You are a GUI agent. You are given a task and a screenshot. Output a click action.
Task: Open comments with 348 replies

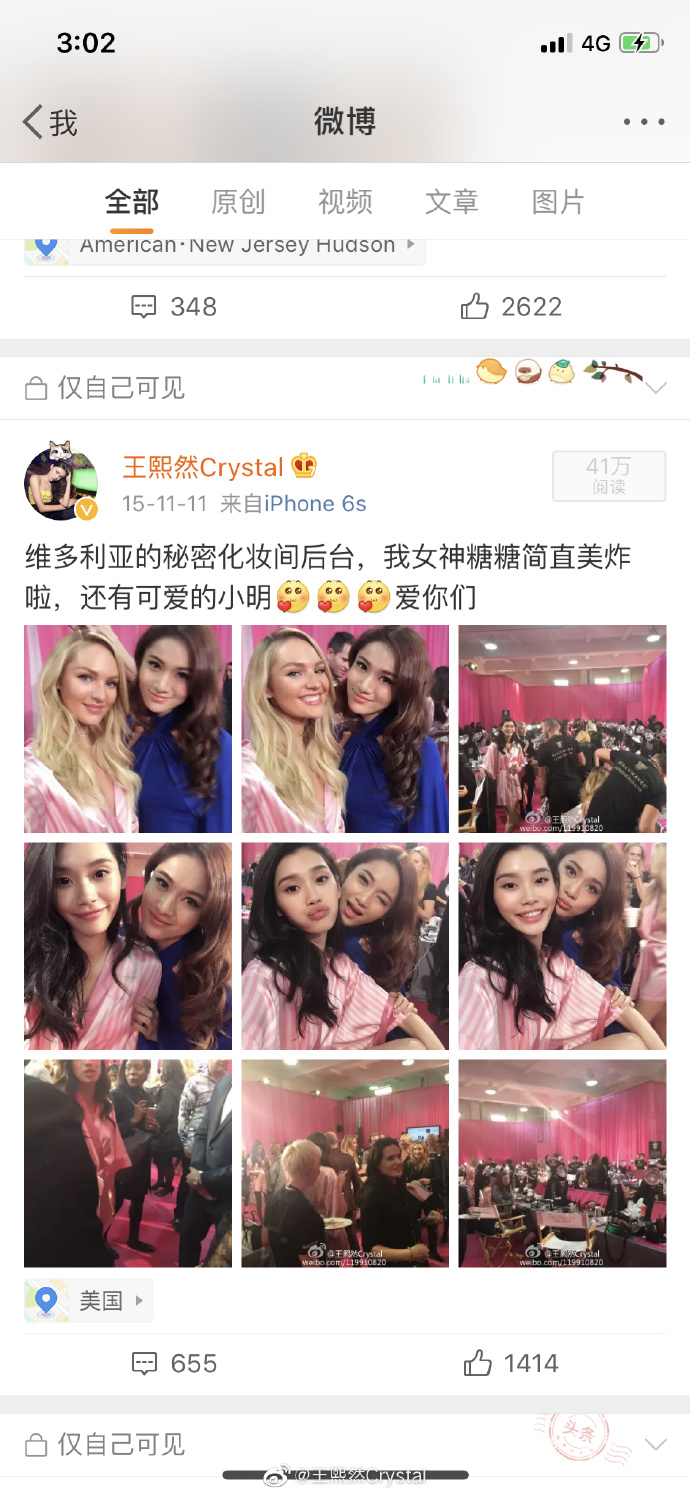coord(174,307)
